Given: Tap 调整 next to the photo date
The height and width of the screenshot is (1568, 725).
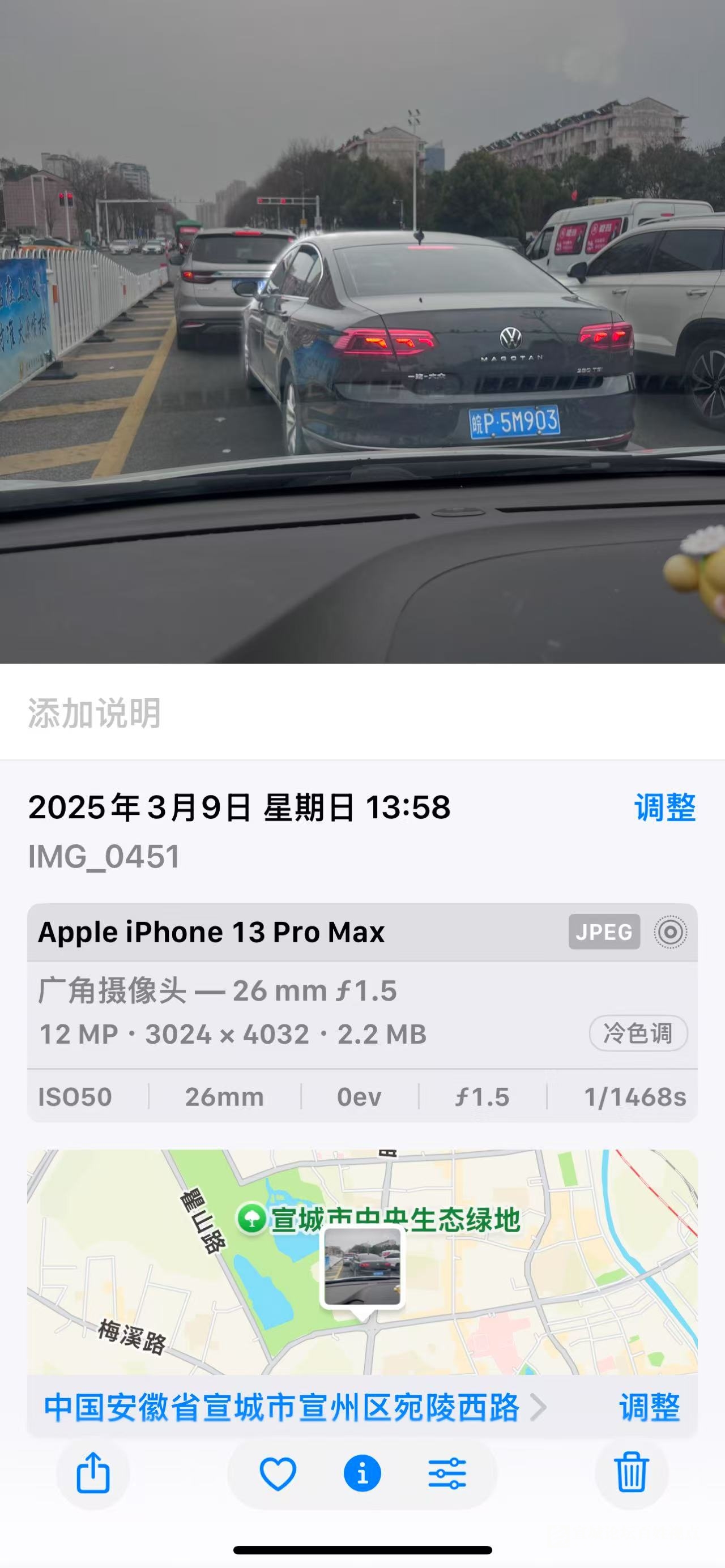Looking at the screenshot, I should (x=664, y=808).
